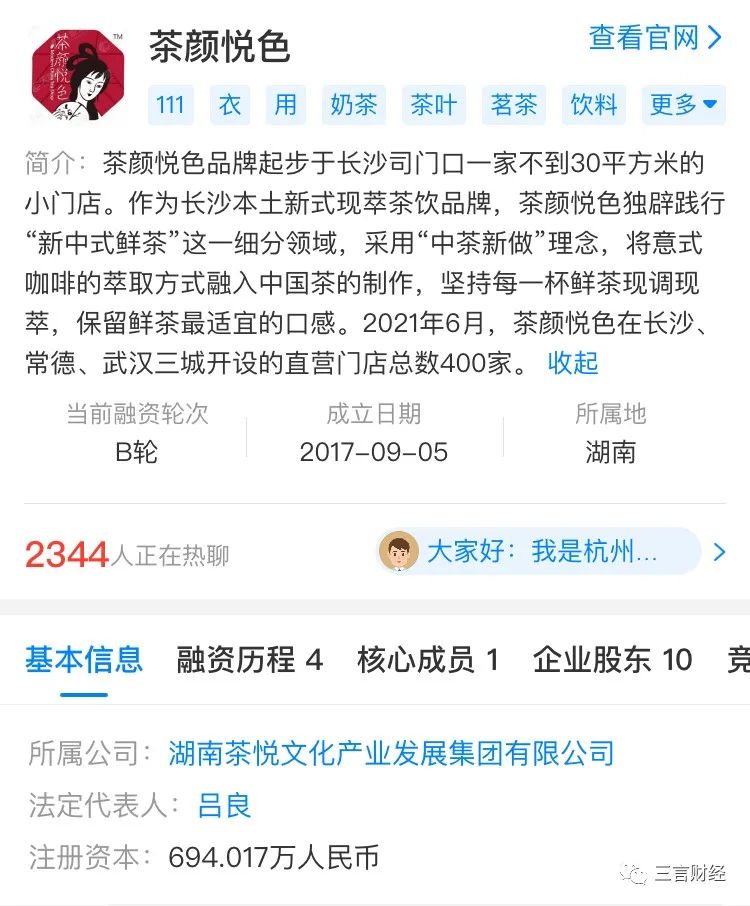
Task: Select the 111 tag chip
Action: click(x=171, y=104)
